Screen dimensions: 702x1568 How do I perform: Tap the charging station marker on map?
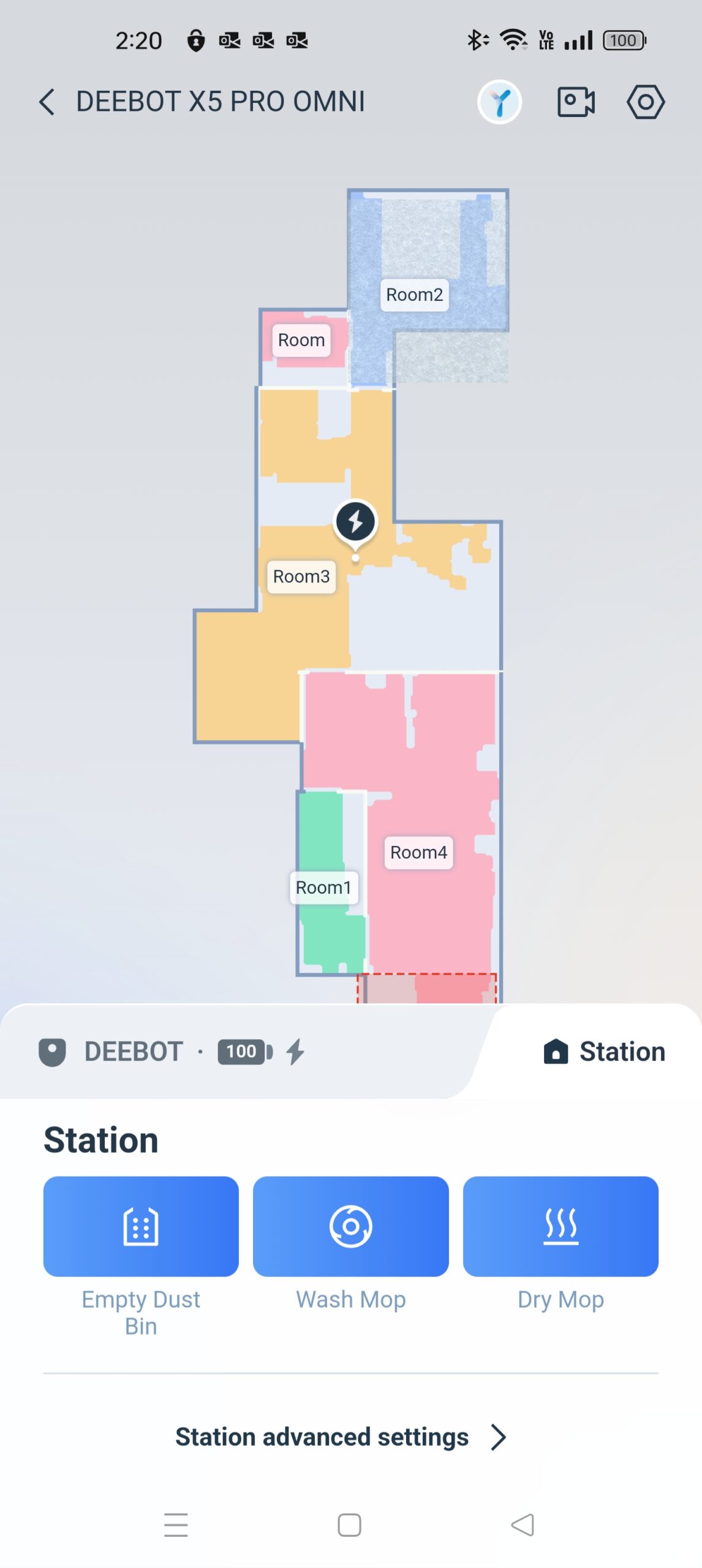[355, 522]
